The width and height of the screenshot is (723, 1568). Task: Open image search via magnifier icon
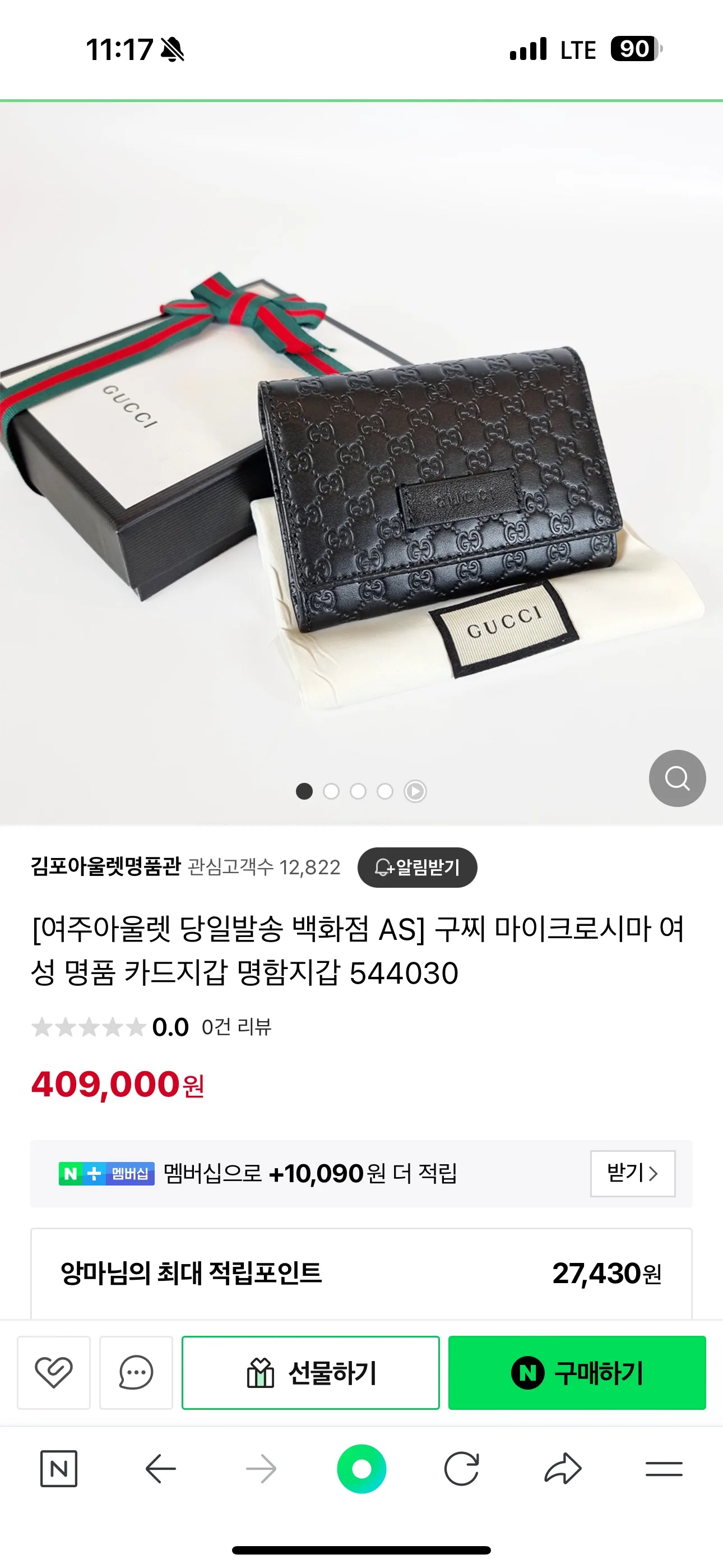[x=678, y=778]
